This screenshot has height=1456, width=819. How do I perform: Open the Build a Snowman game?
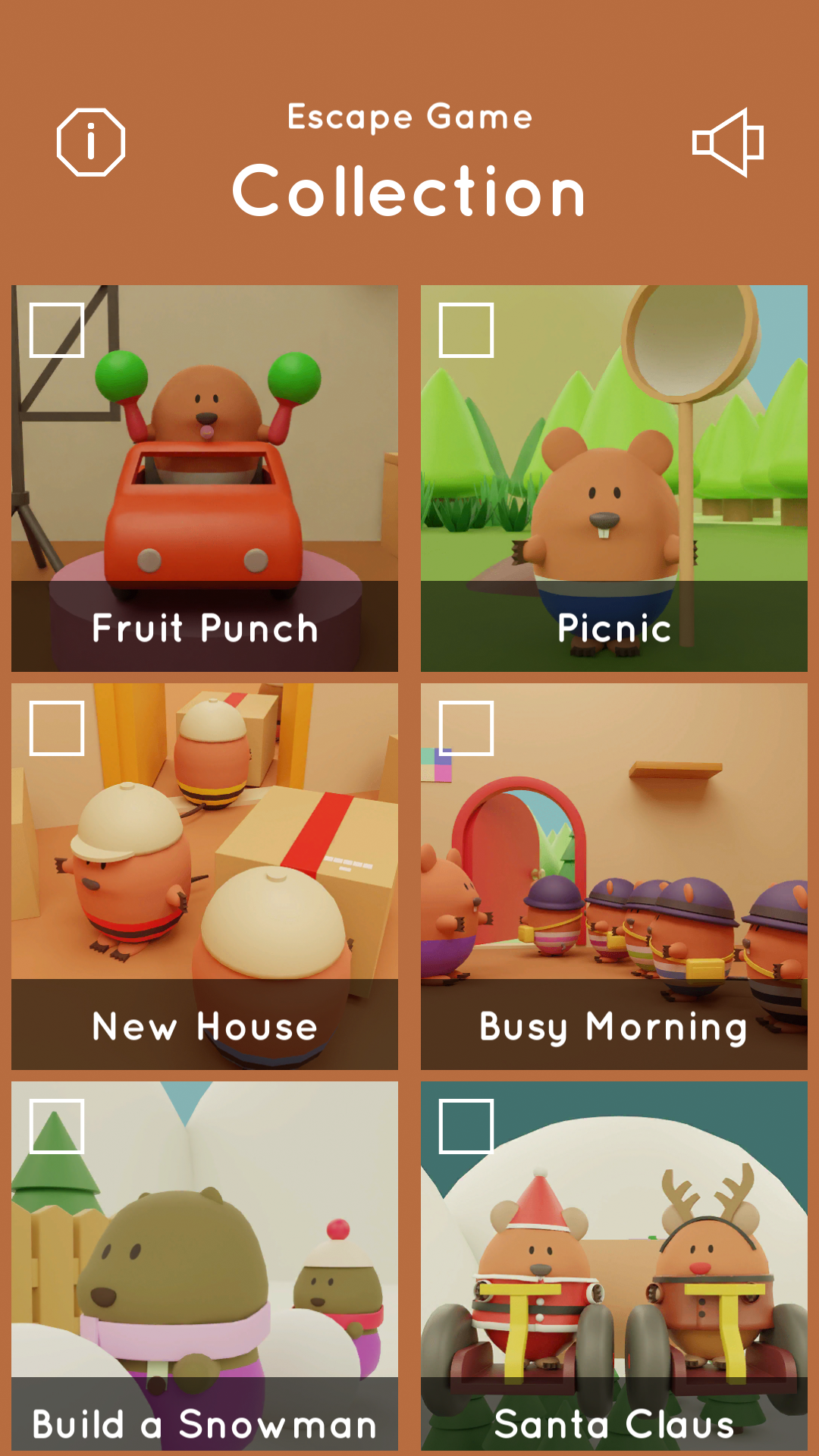coord(205,1266)
